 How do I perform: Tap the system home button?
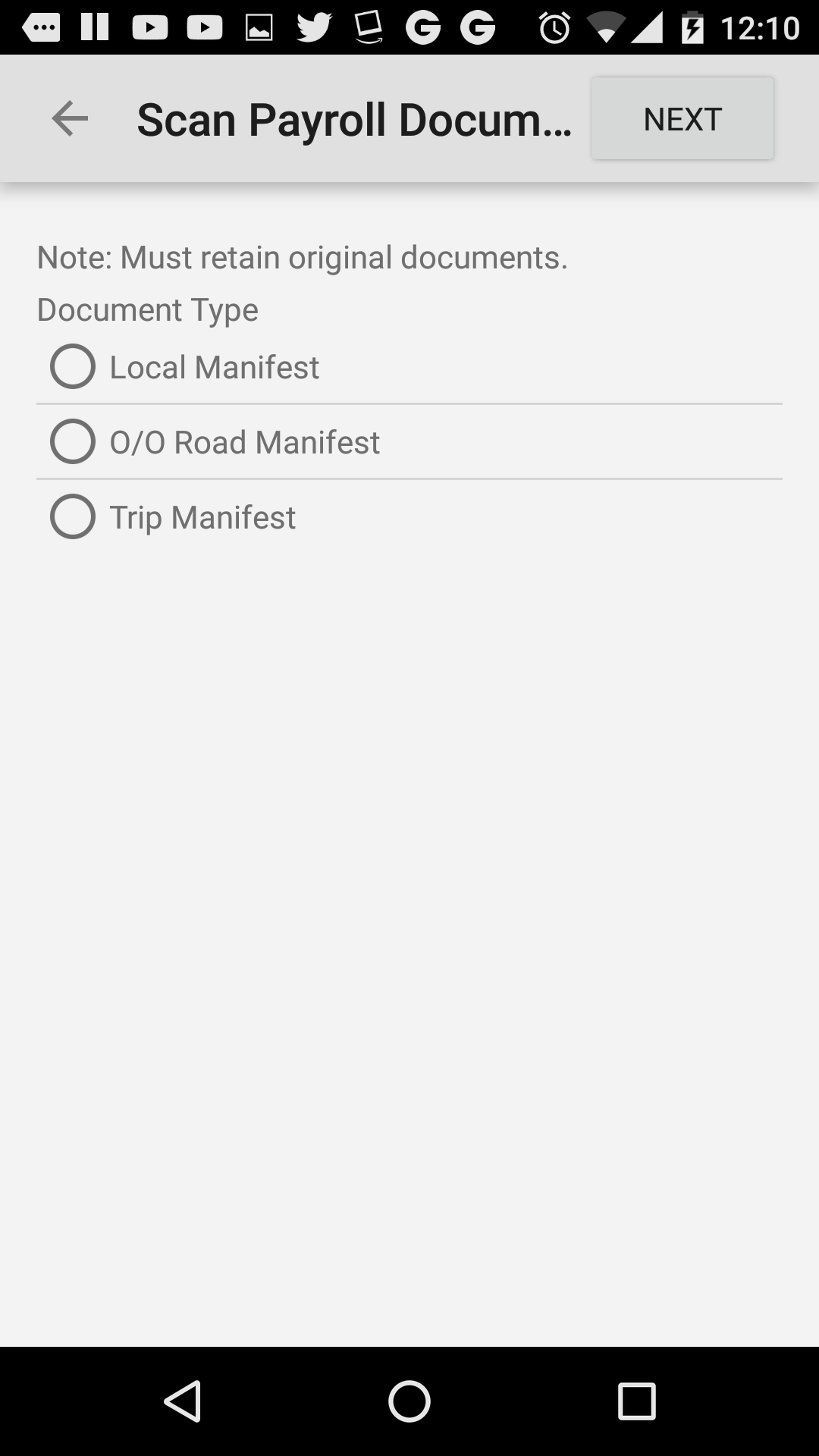pos(409,1401)
